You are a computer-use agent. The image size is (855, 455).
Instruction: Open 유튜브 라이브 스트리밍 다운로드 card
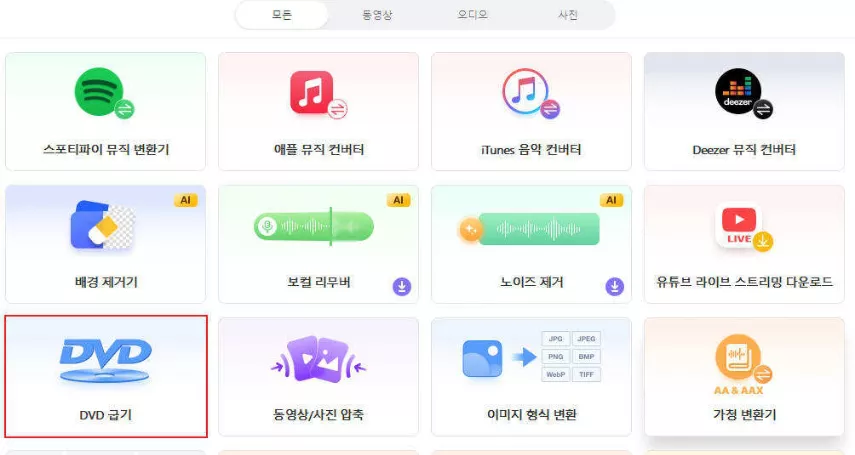pos(744,243)
